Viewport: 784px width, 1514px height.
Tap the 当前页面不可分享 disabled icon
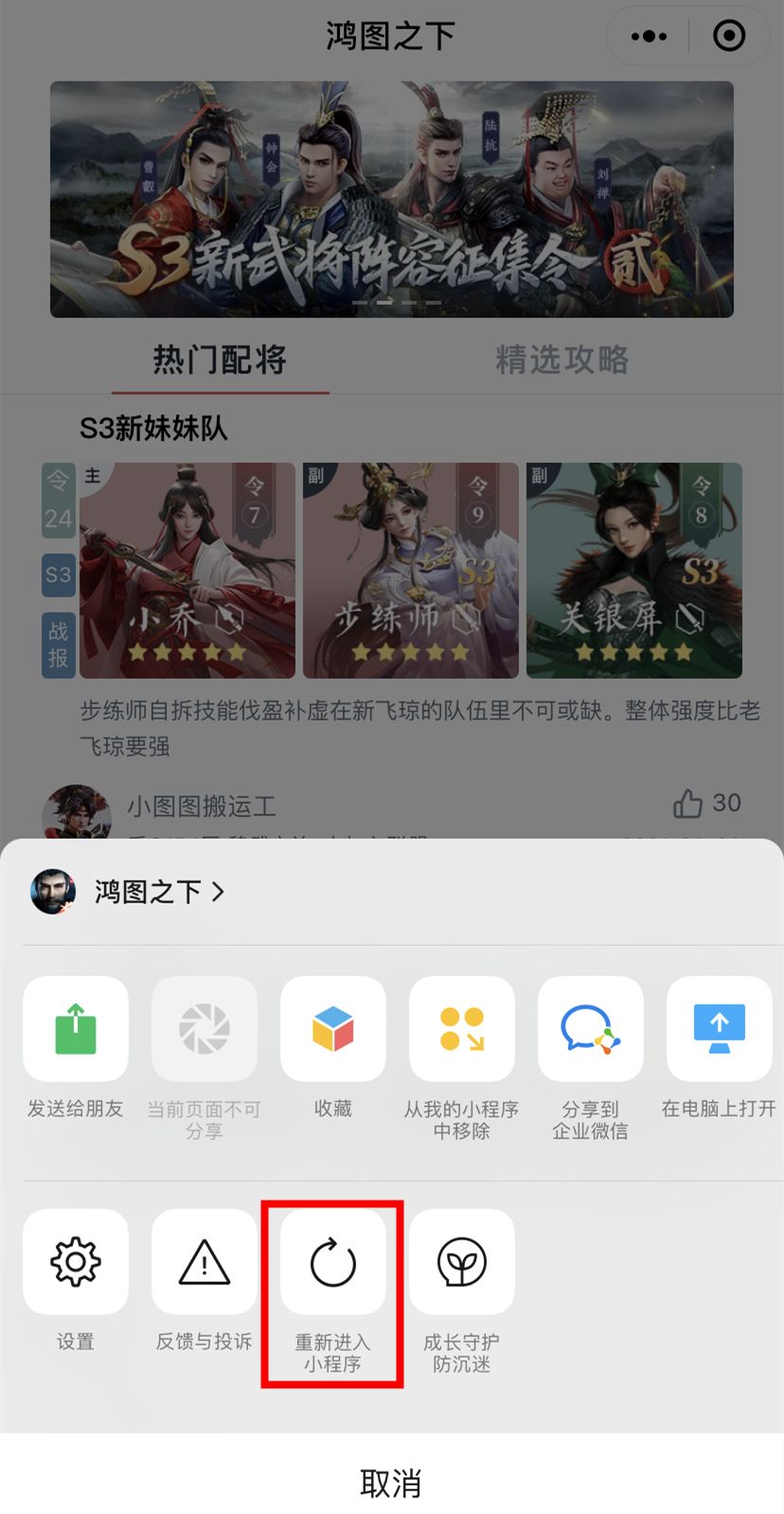click(x=204, y=1029)
